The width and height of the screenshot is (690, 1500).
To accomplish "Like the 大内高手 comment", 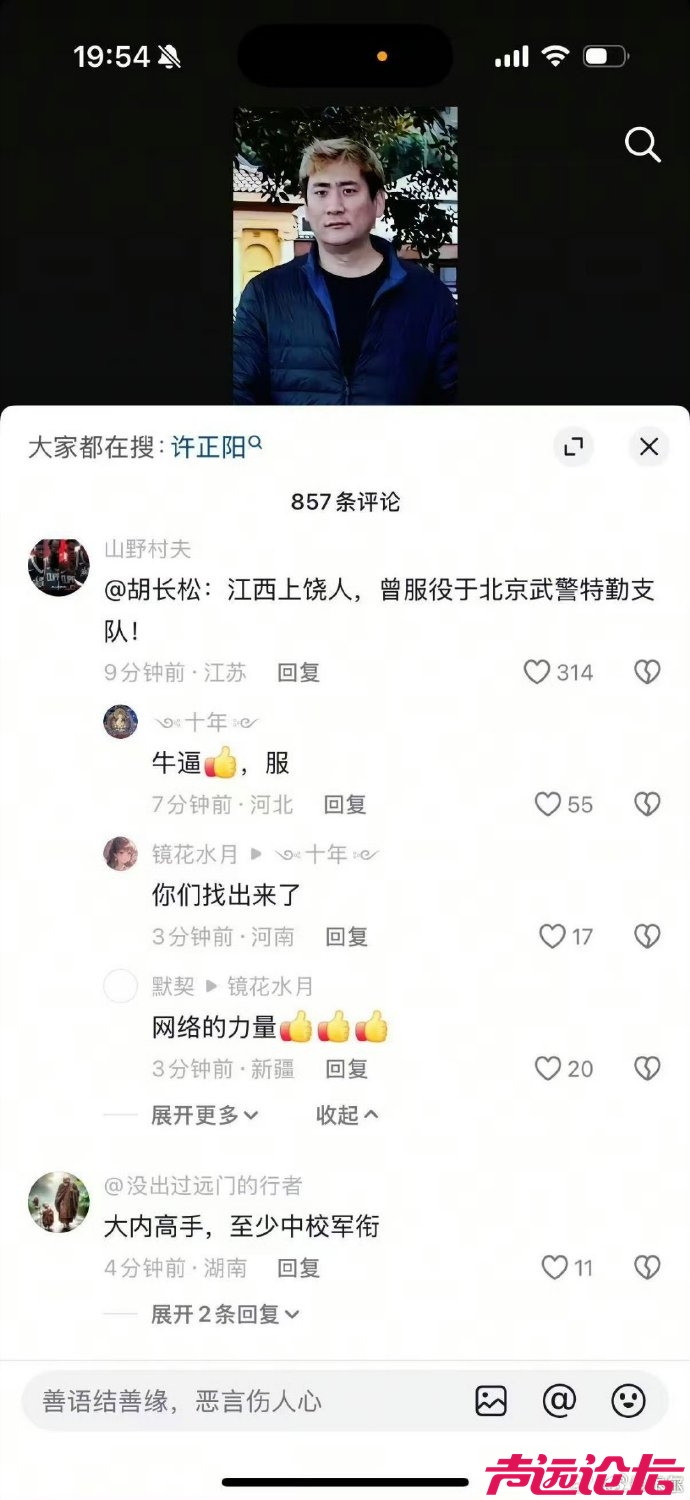I will 554,1268.
